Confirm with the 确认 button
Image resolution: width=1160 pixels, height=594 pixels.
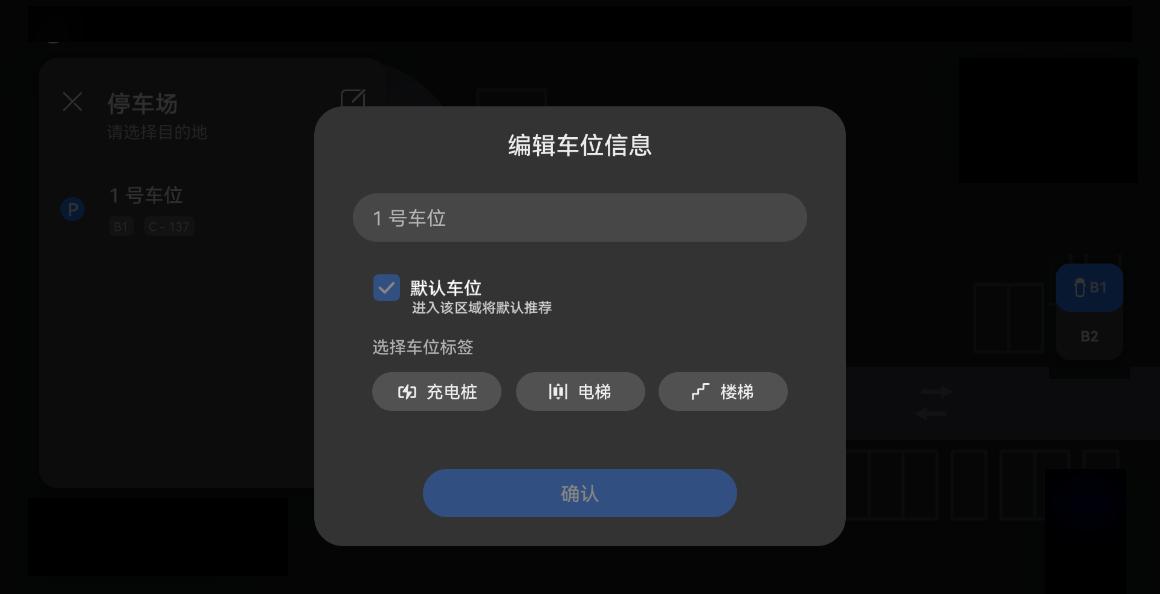(x=579, y=493)
